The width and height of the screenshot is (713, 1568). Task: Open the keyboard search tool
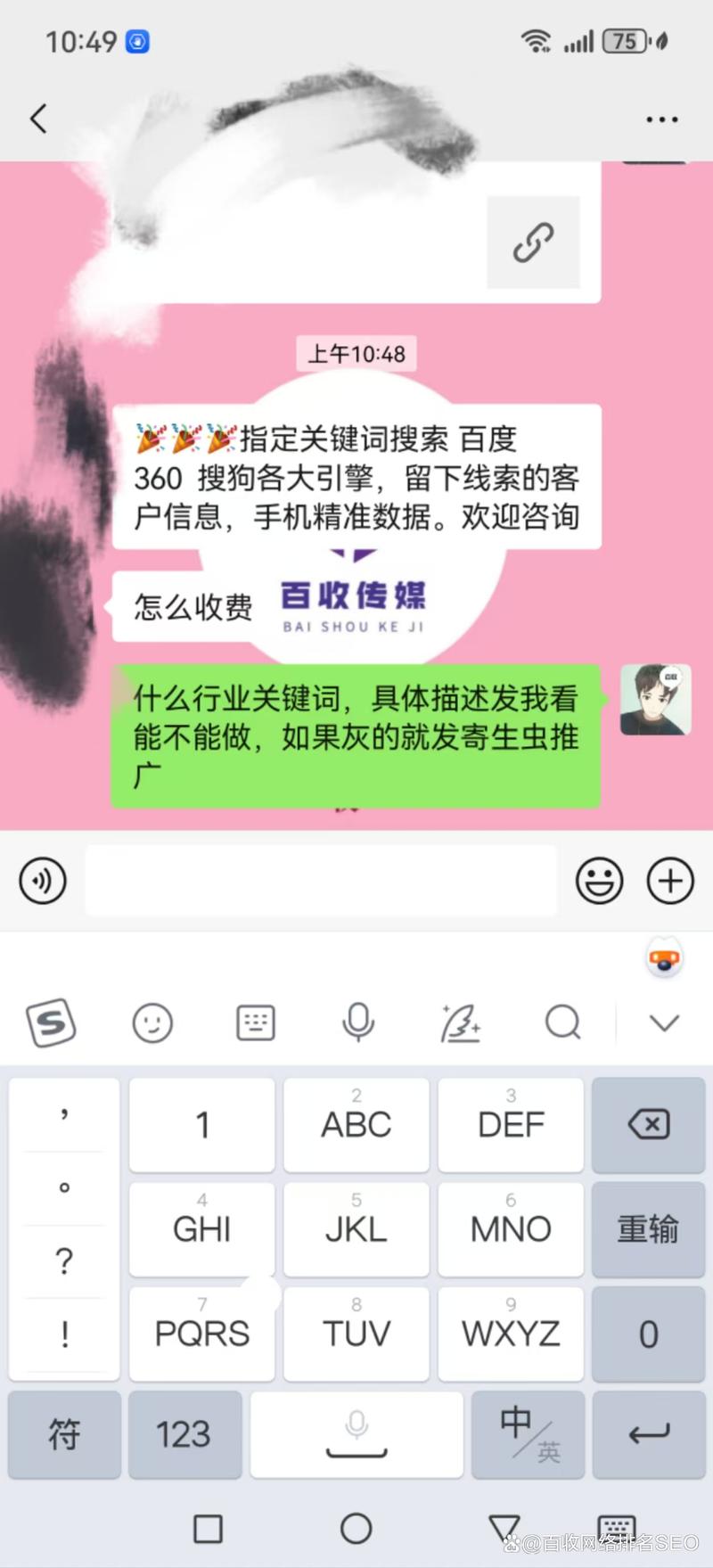[562, 1022]
